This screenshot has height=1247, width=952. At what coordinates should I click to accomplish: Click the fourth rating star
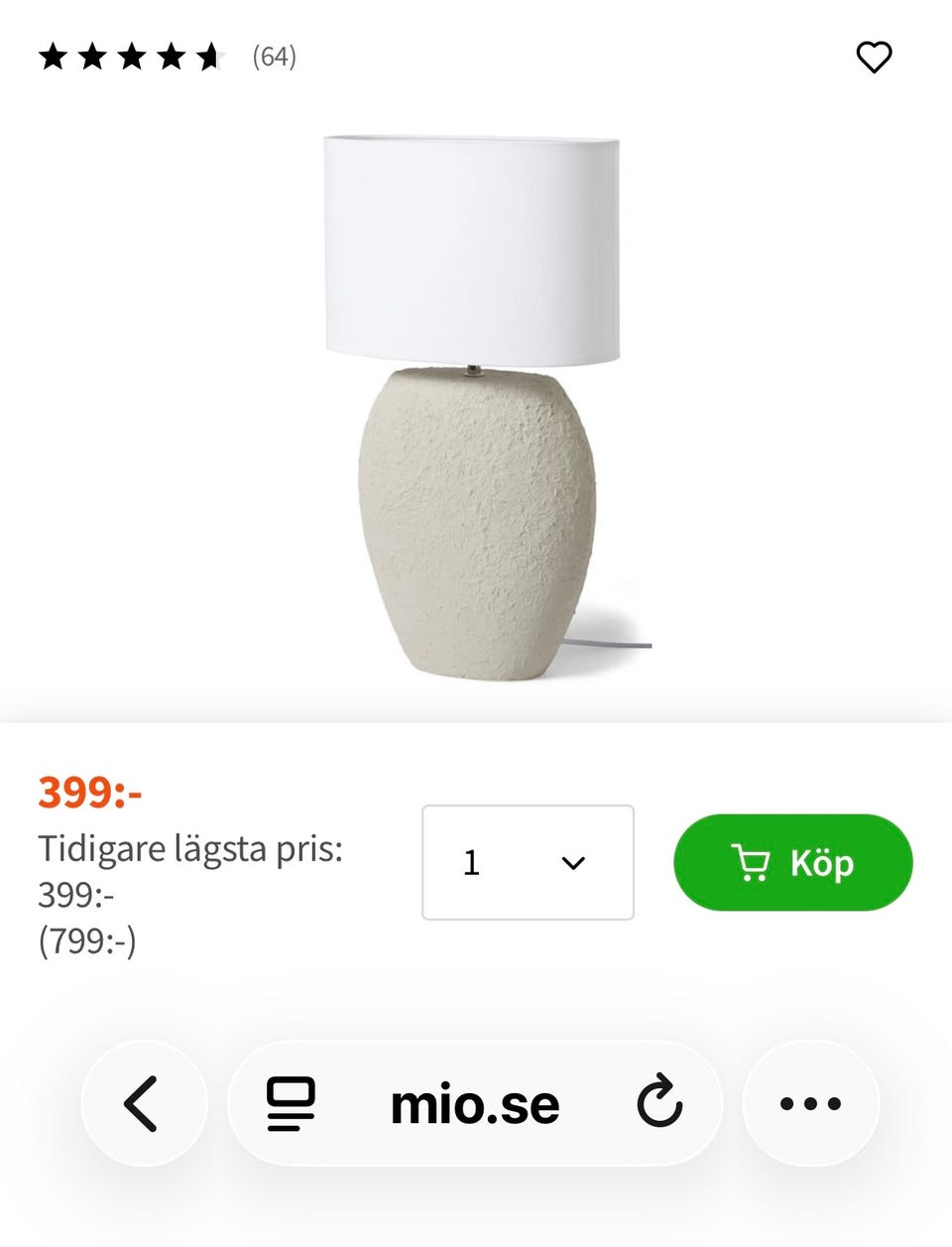[x=170, y=56]
